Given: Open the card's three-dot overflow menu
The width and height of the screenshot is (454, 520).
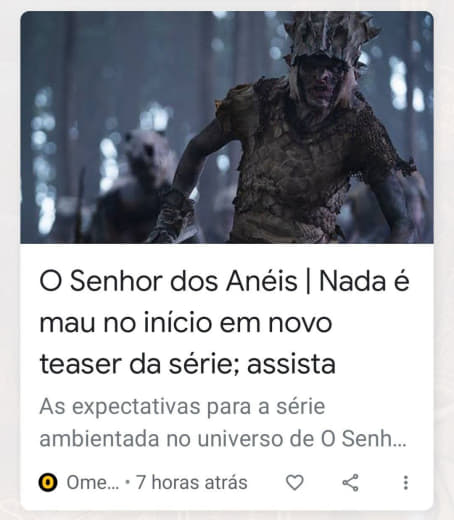Looking at the screenshot, I should 405,482.
